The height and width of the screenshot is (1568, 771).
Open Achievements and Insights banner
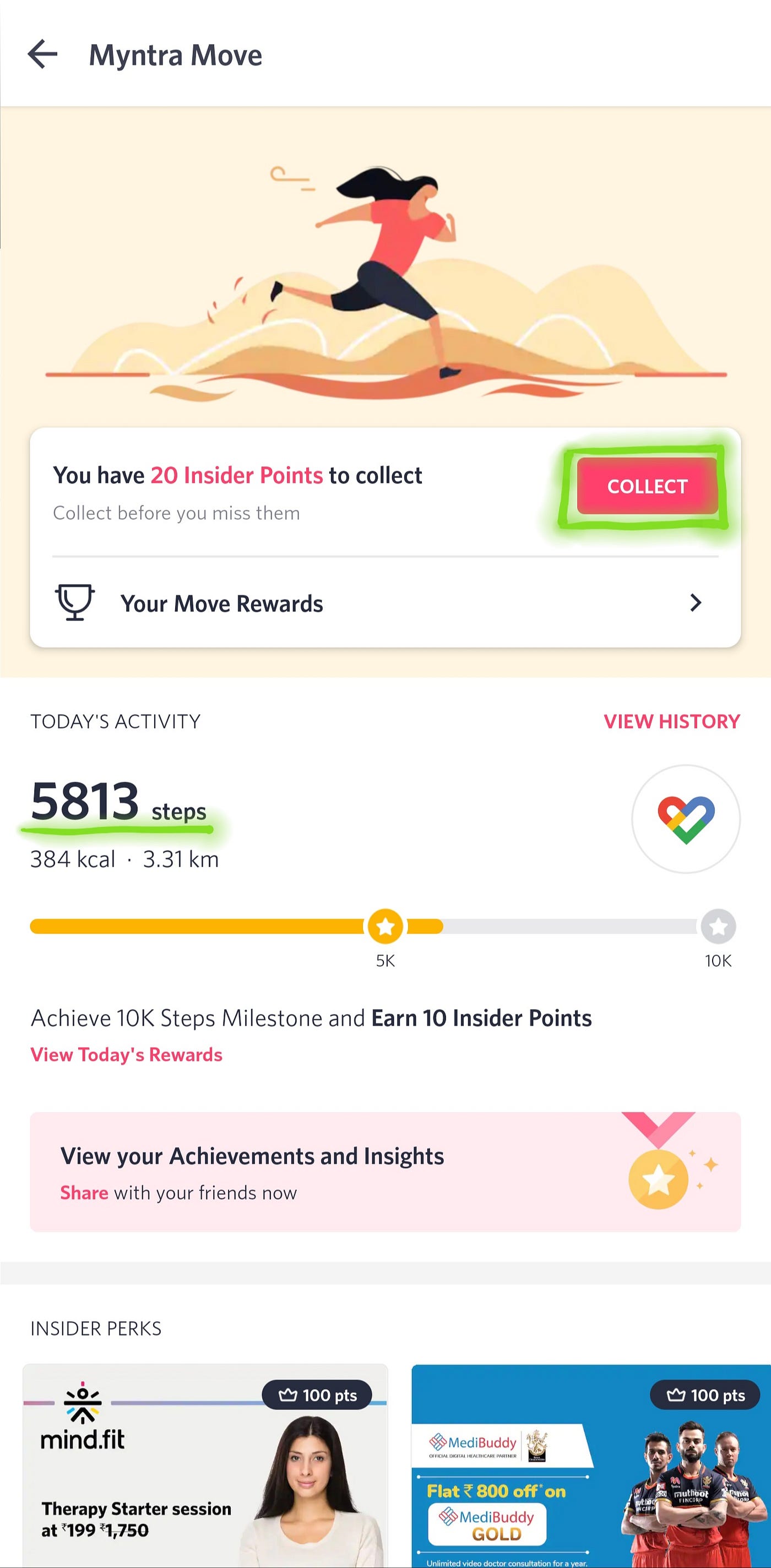coord(385,1172)
